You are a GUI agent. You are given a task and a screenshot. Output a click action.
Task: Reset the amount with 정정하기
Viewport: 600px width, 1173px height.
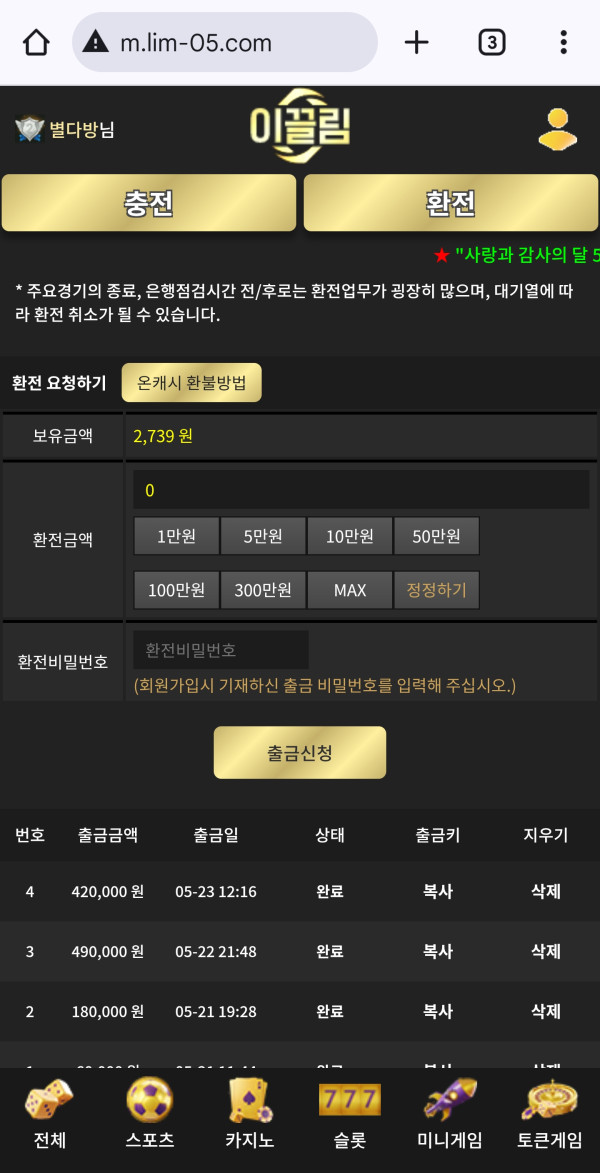(x=436, y=590)
